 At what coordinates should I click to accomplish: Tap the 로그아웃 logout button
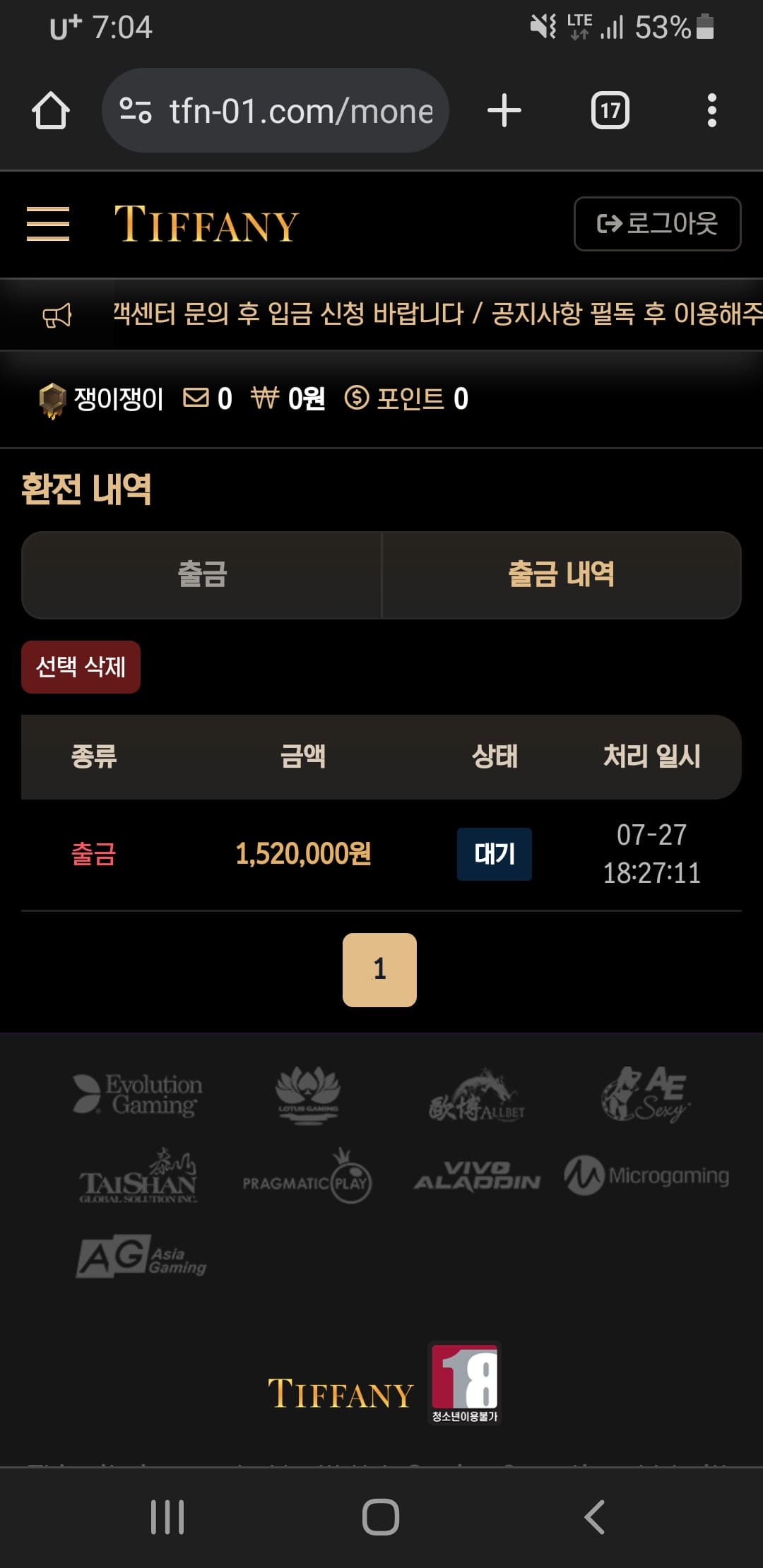[x=657, y=224]
